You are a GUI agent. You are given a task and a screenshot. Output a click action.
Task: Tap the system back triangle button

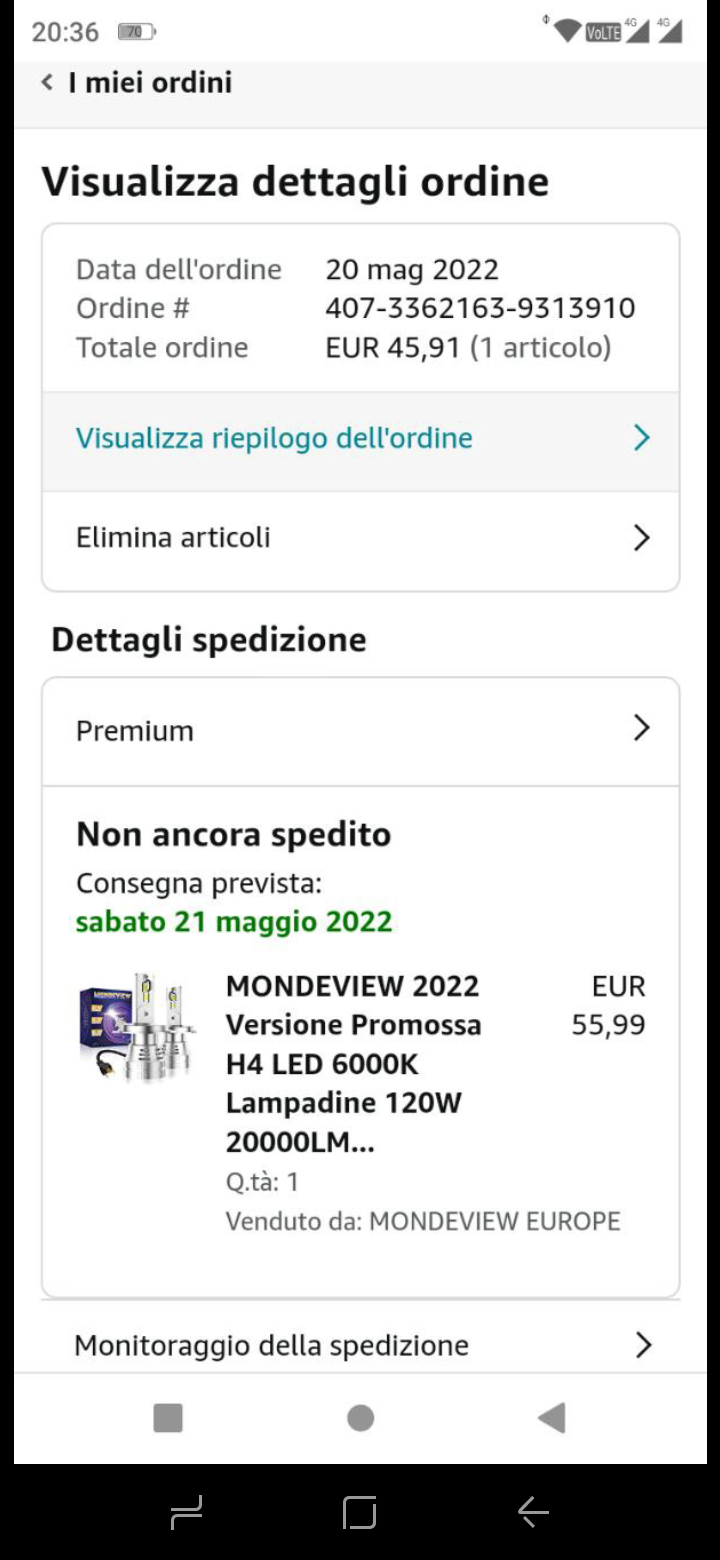[551, 1418]
